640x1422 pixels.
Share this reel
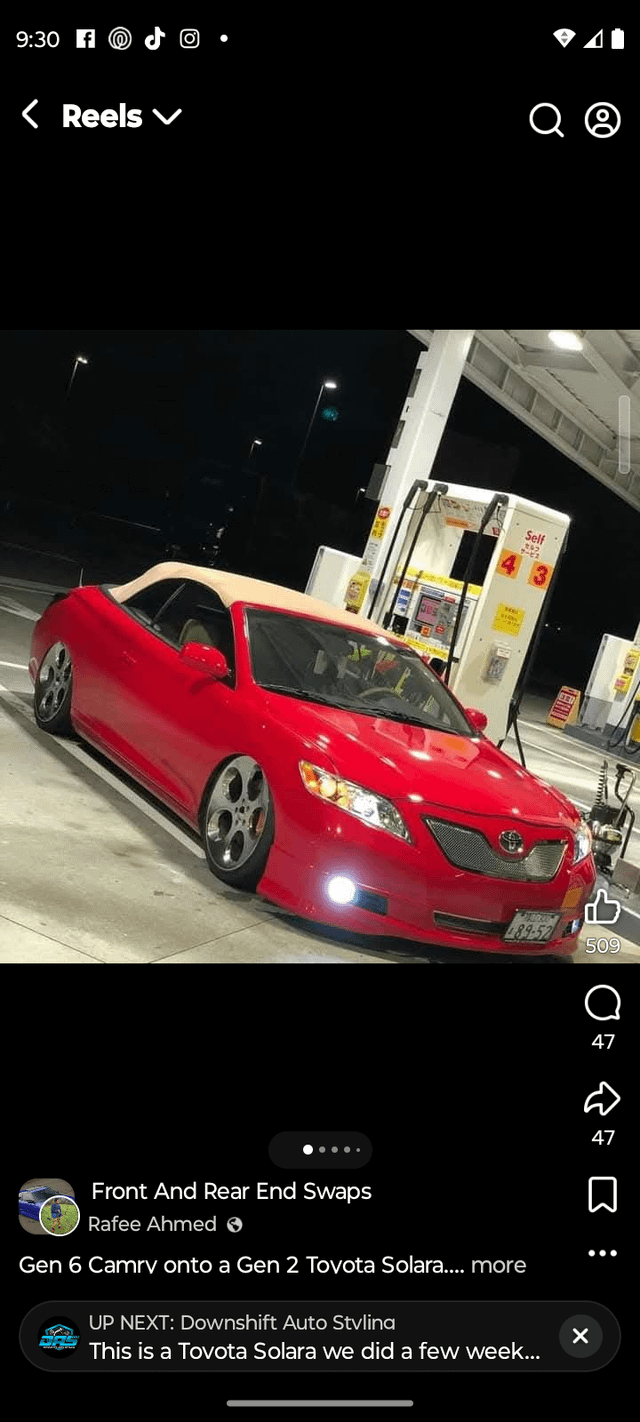click(602, 1099)
